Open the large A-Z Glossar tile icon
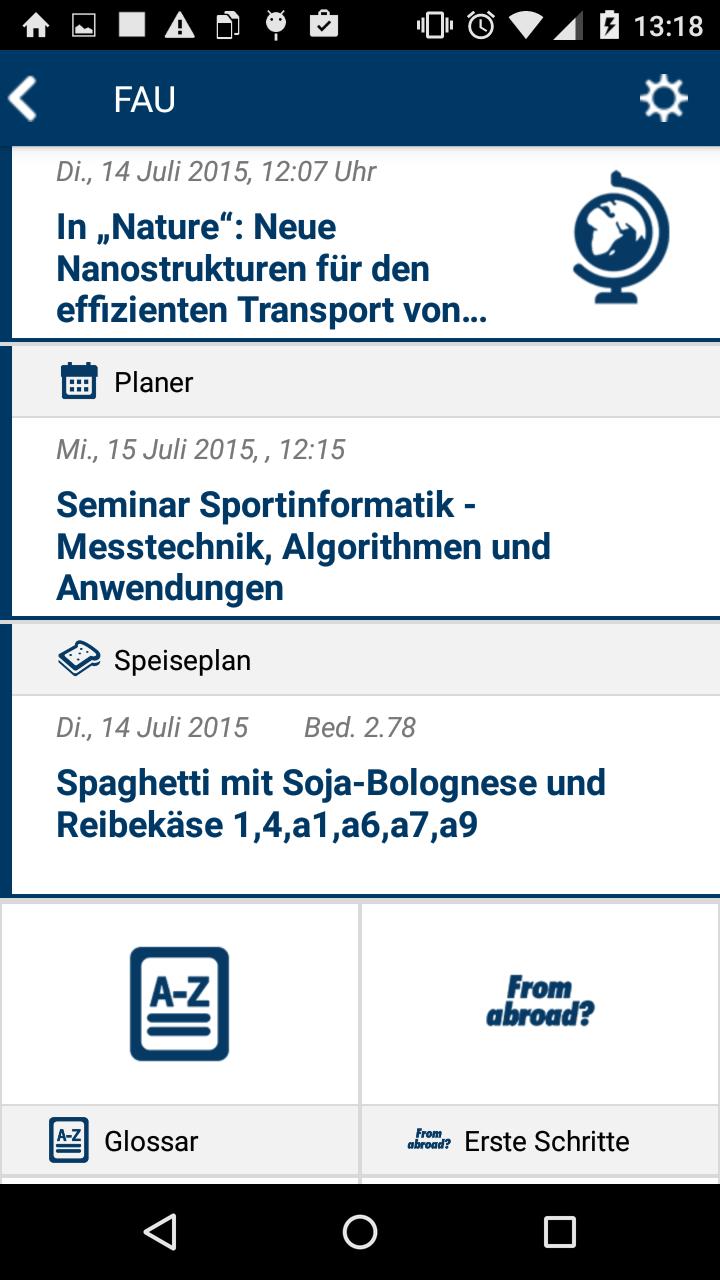 [179, 1003]
